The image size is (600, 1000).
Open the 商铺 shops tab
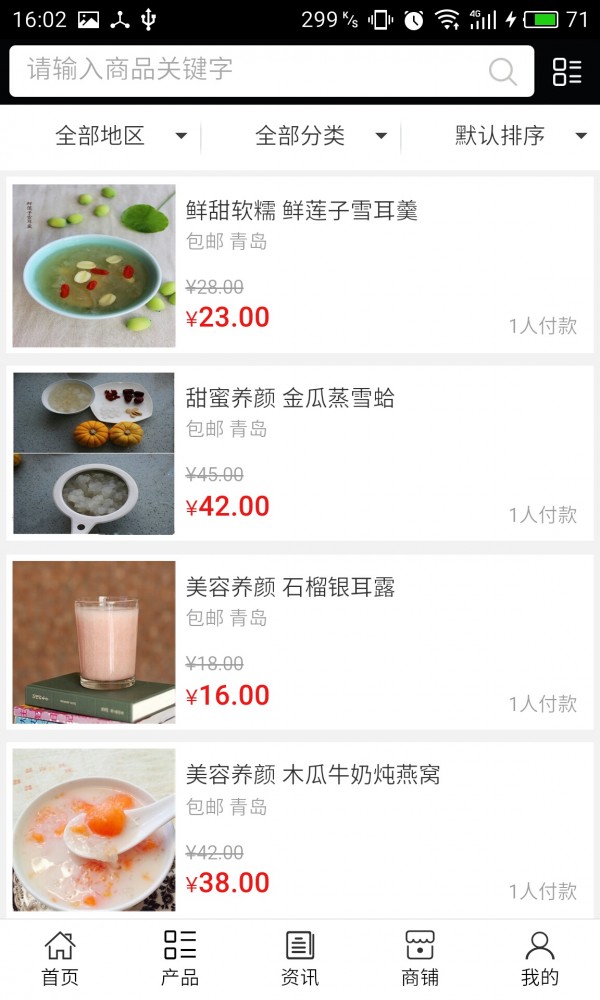tap(420, 958)
